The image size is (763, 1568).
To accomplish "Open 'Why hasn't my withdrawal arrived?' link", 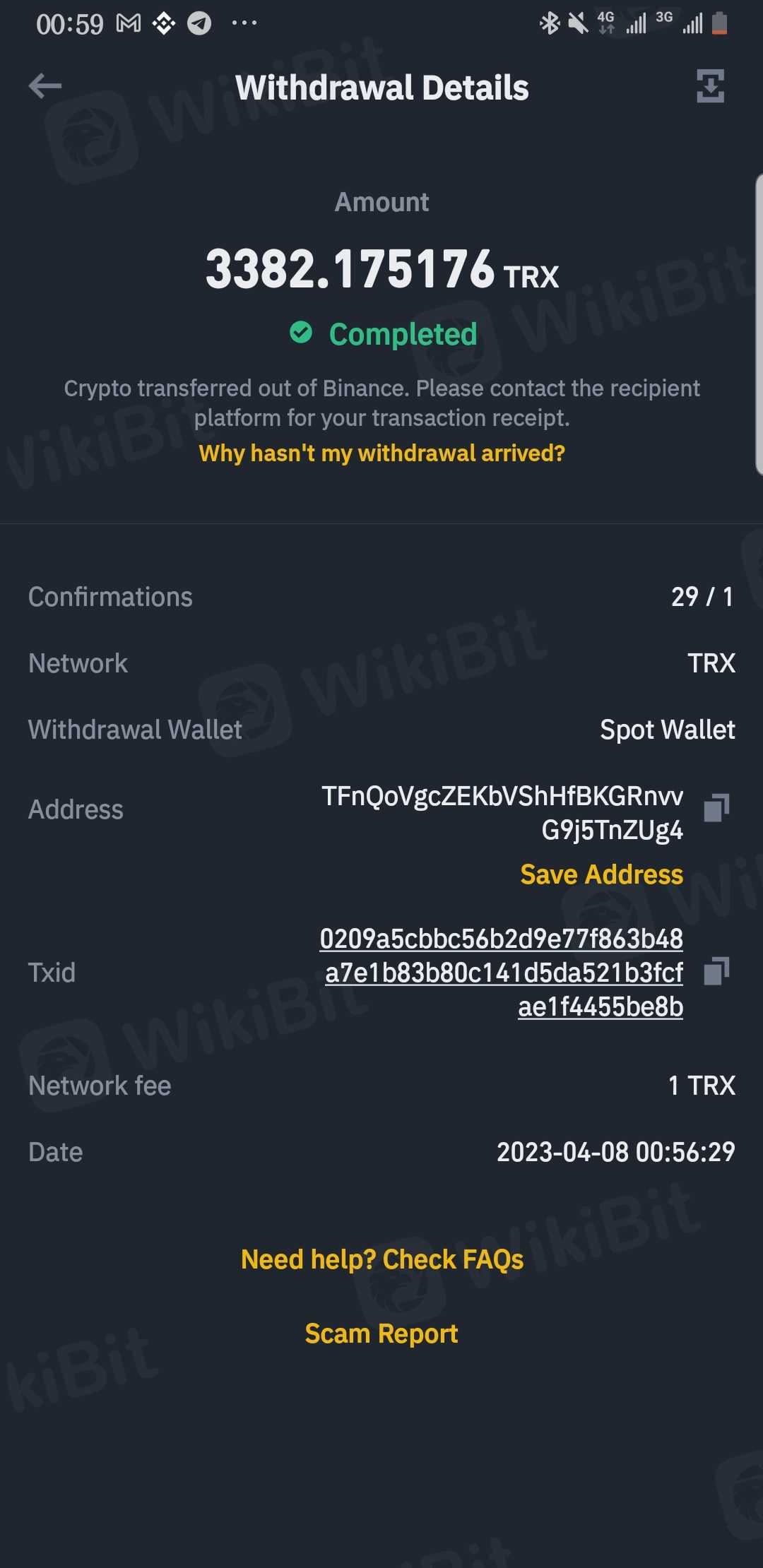I will tap(381, 453).
